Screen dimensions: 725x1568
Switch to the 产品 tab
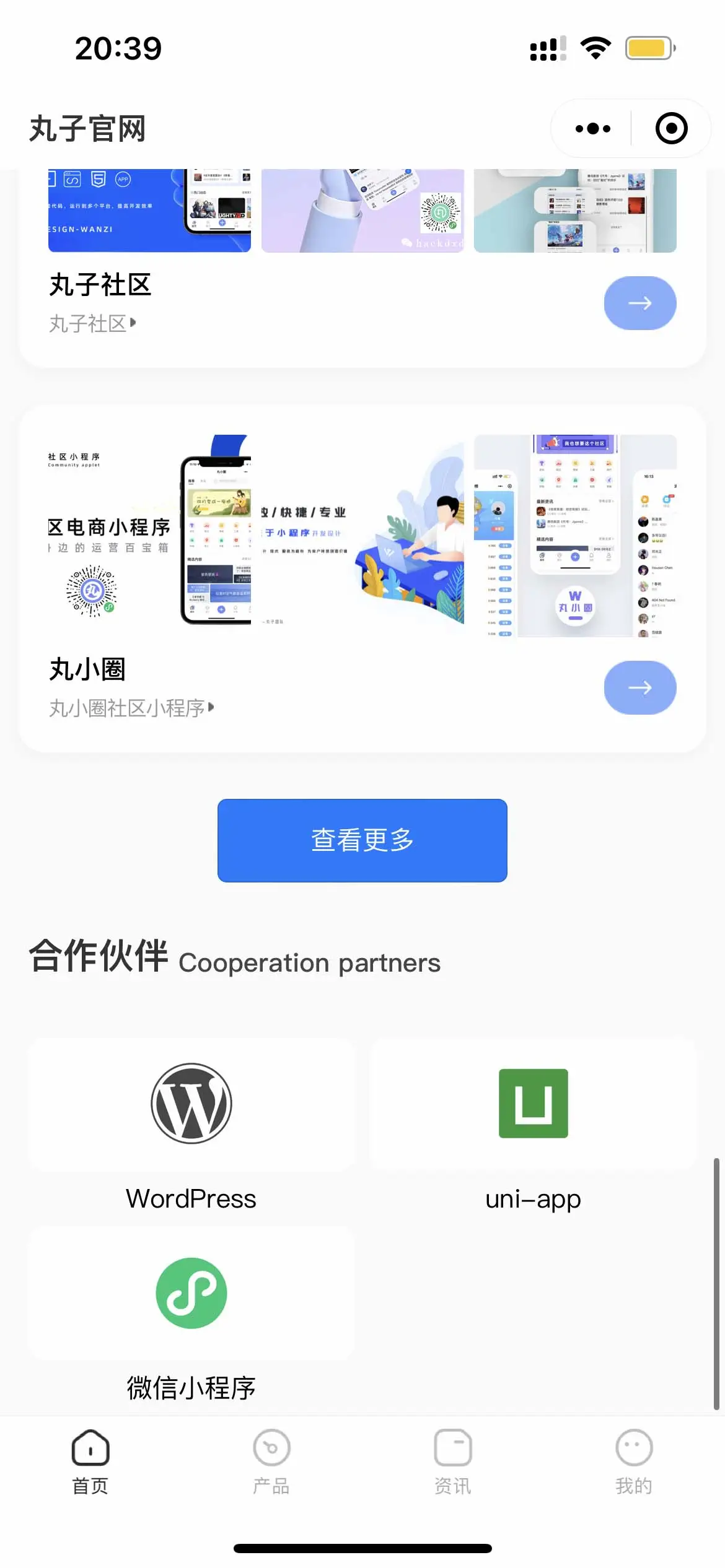click(x=271, y=1460)
